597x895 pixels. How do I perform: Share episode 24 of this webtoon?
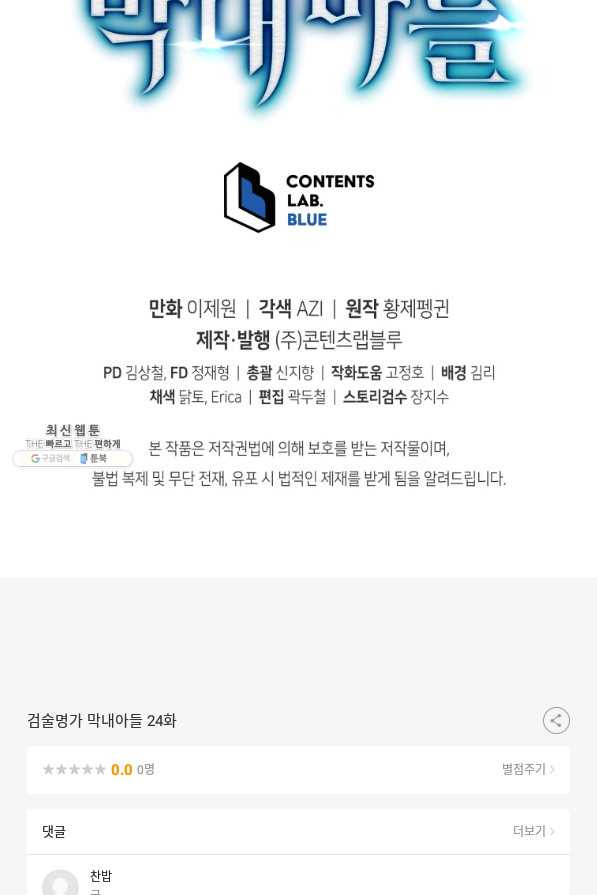click(556, 720)
